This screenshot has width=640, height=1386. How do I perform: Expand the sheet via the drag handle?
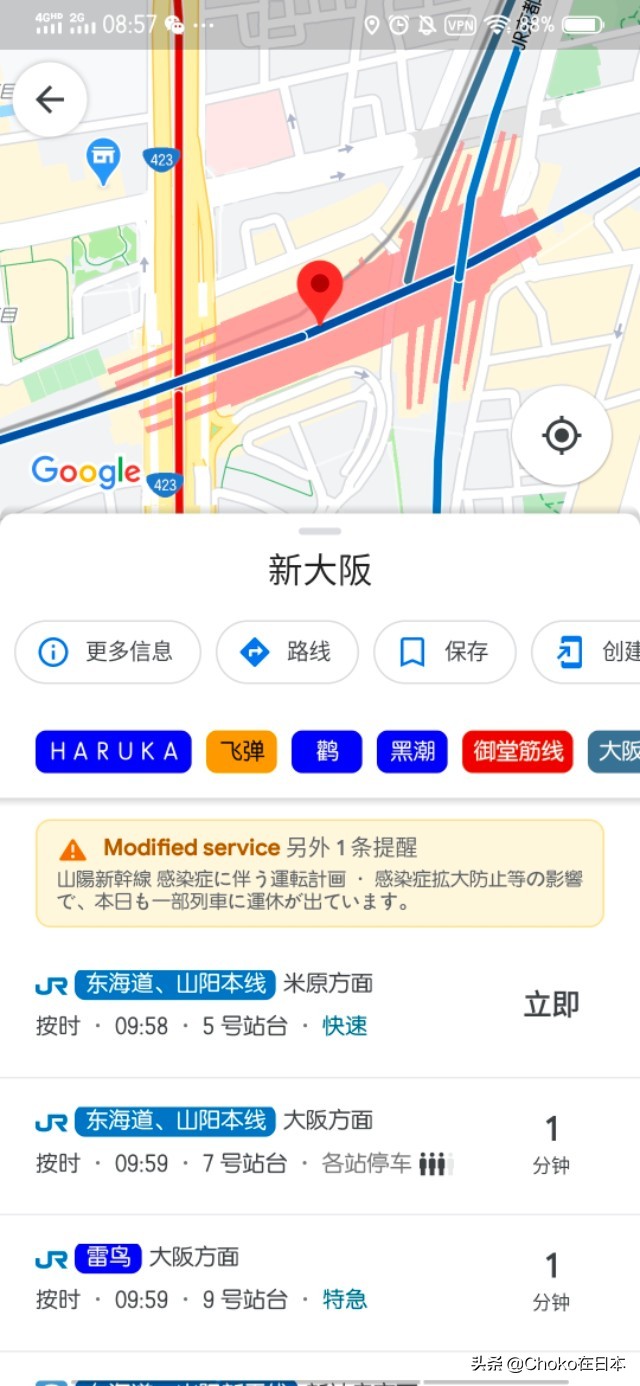(320, 532)
